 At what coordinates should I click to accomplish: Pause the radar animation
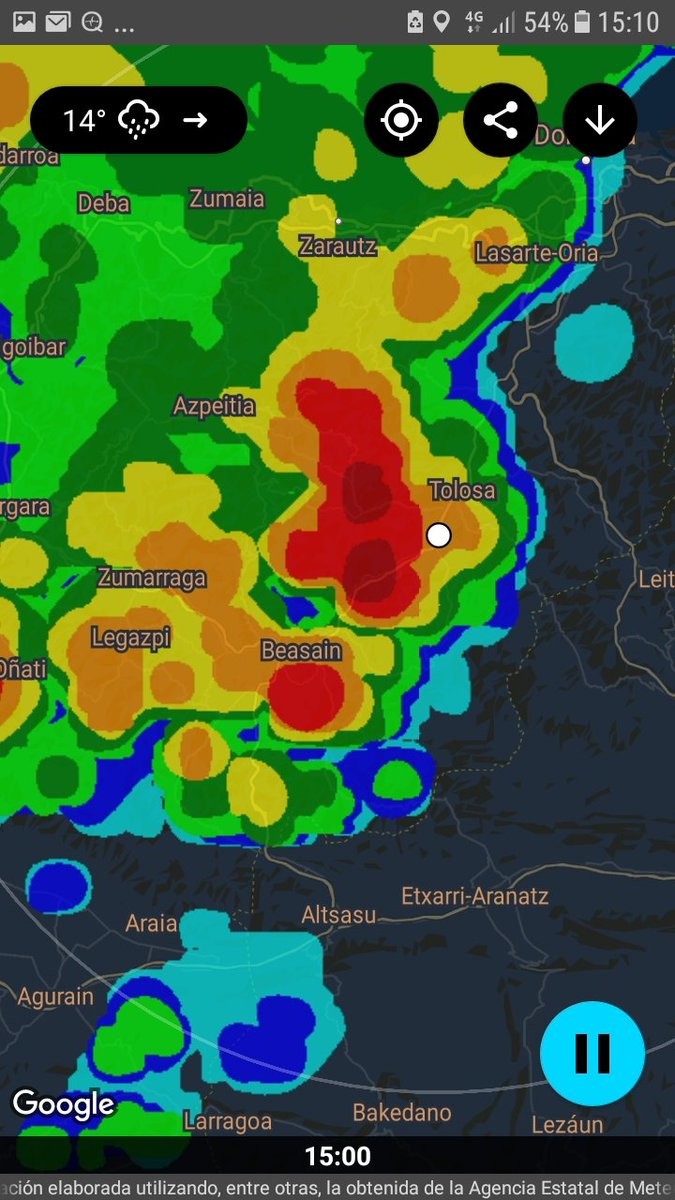tap(592, 1053)
